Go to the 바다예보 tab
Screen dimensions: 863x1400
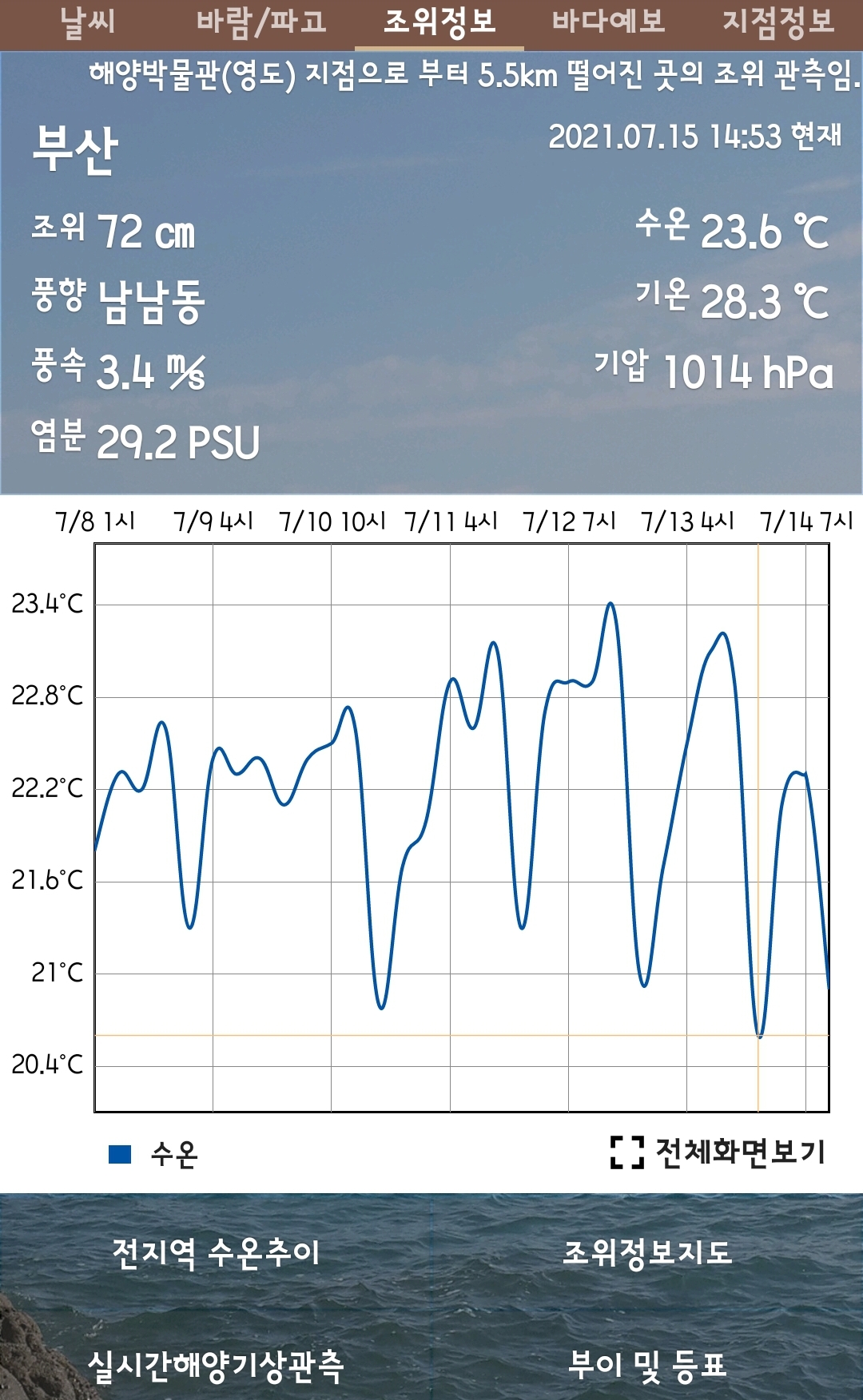point(609,22)
